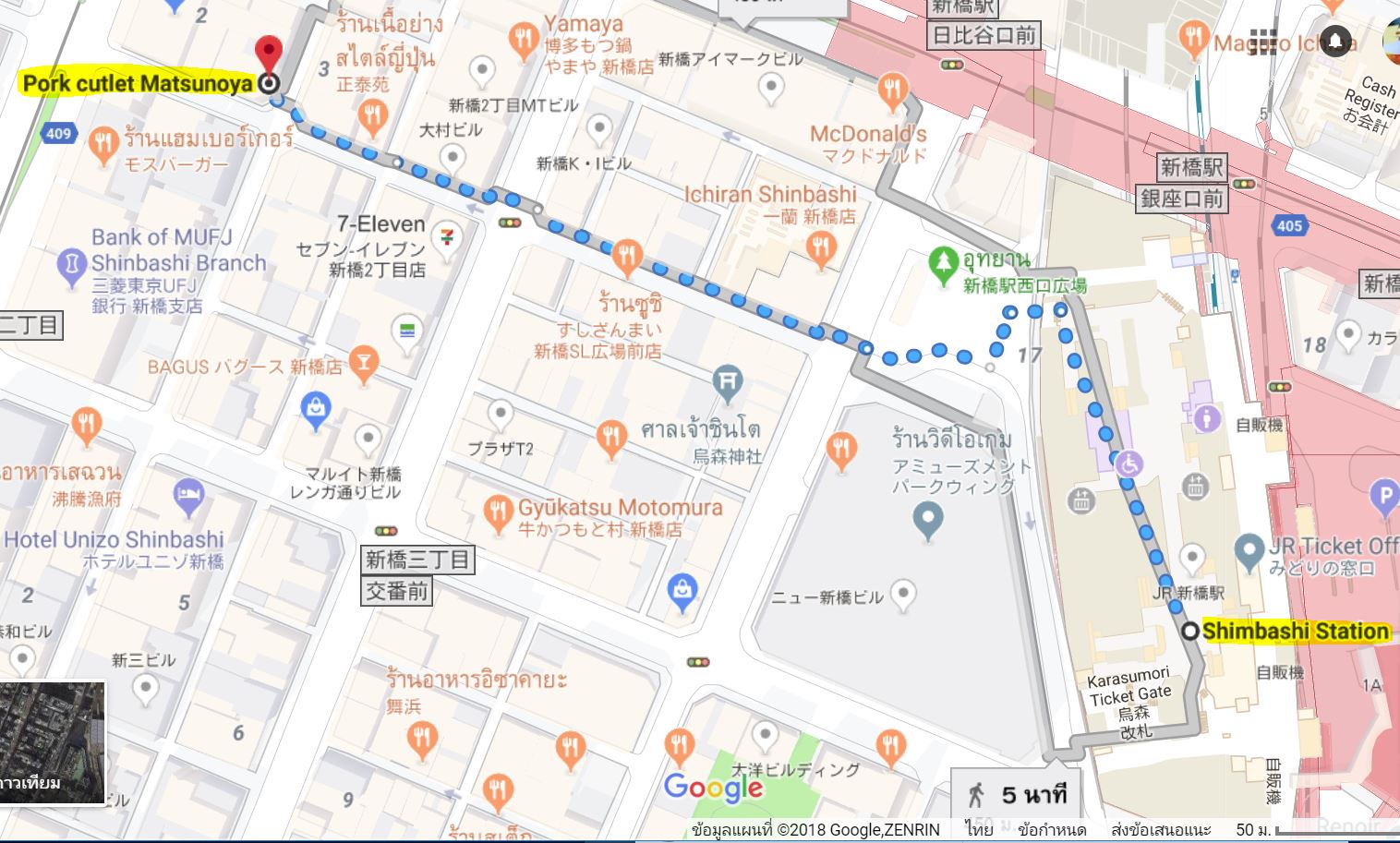Screen dimensions: 1400x843
Task: Open the Google apps grid icon
Action: click(1261, 42)
